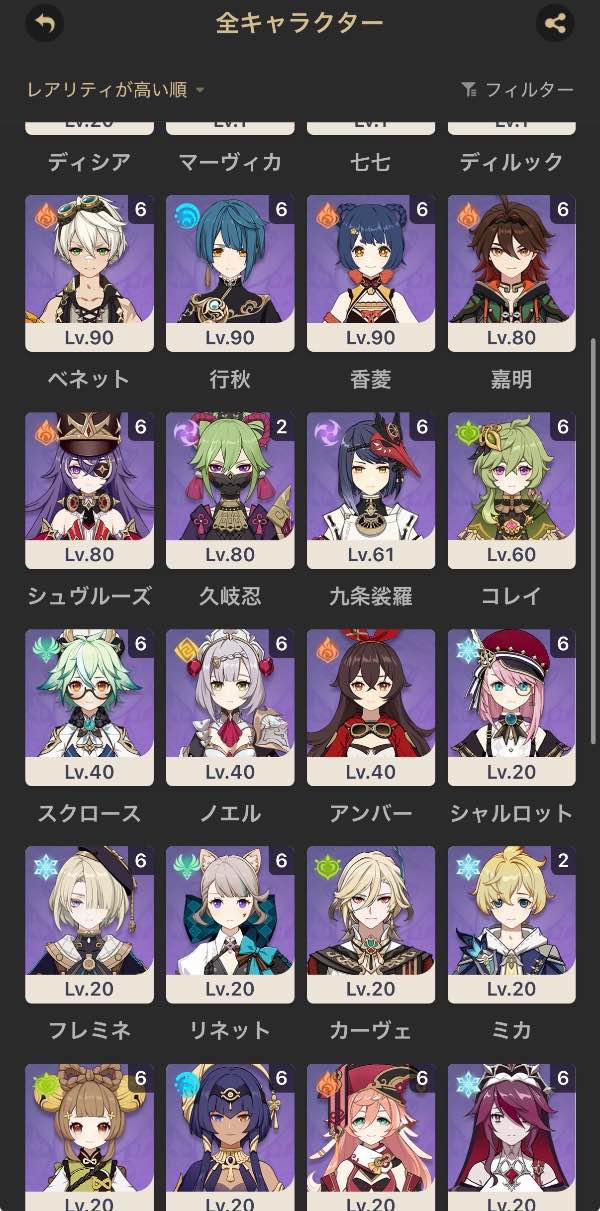Viewport: 600px width, 1211px height.
Task: Open ベネット character card
Action: pos(89,272)
